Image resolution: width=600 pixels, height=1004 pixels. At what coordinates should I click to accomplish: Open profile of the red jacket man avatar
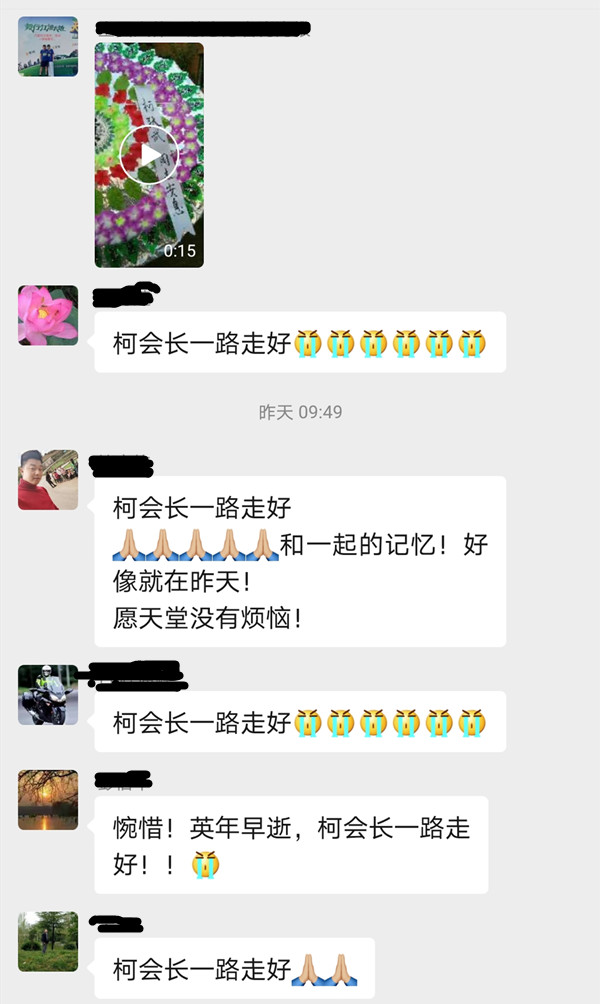tap(48, 480)
